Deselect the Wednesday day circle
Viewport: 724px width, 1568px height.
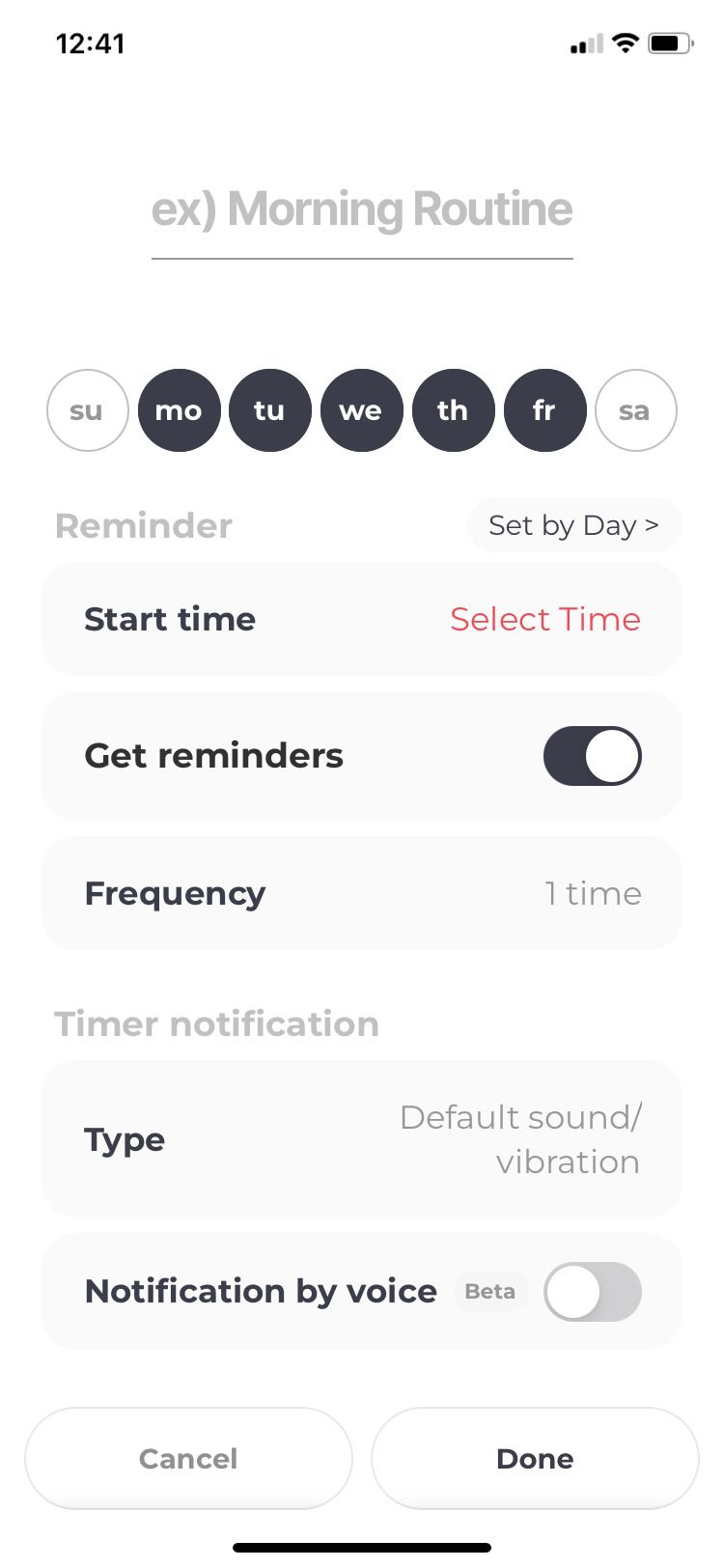pos(361,410)
